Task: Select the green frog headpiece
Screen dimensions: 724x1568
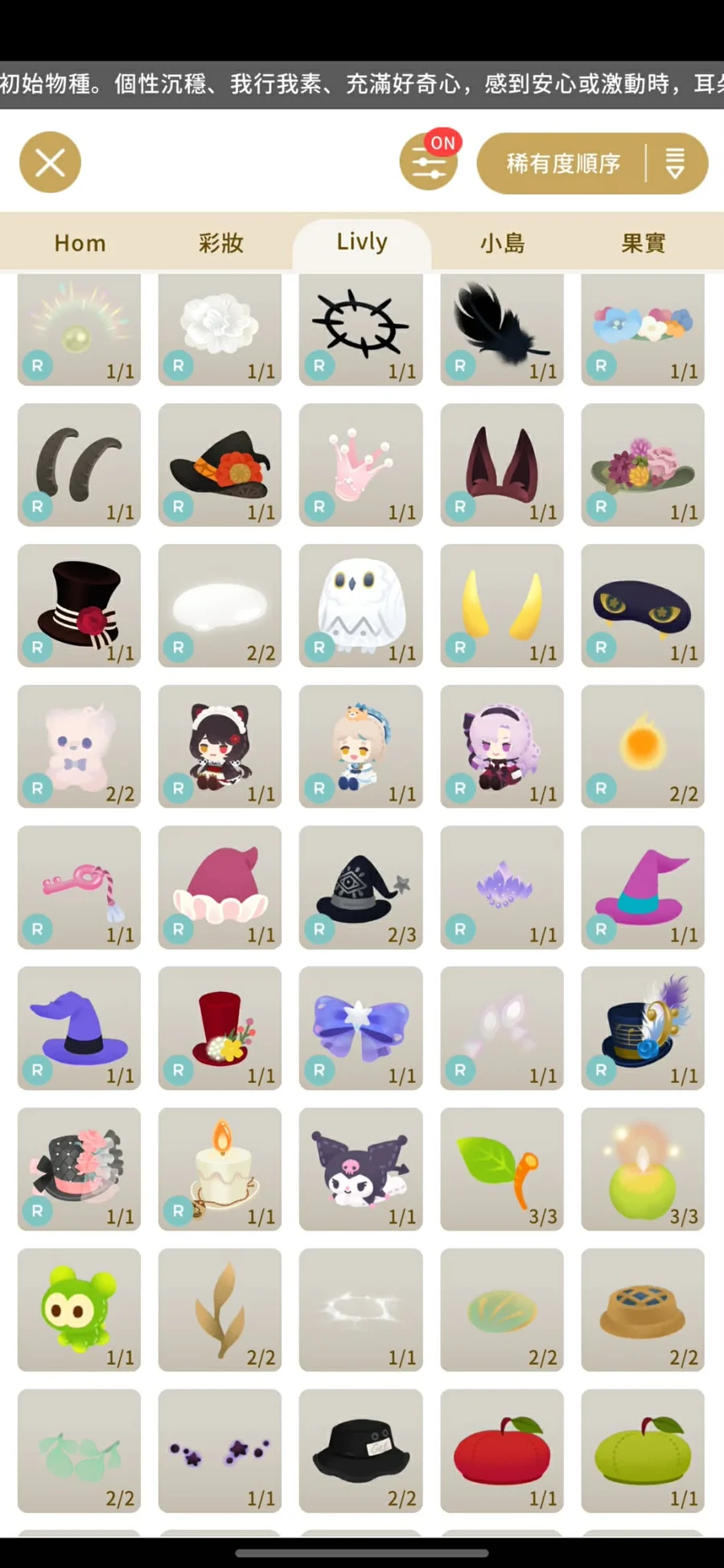Action: (x=79, y=1310)
